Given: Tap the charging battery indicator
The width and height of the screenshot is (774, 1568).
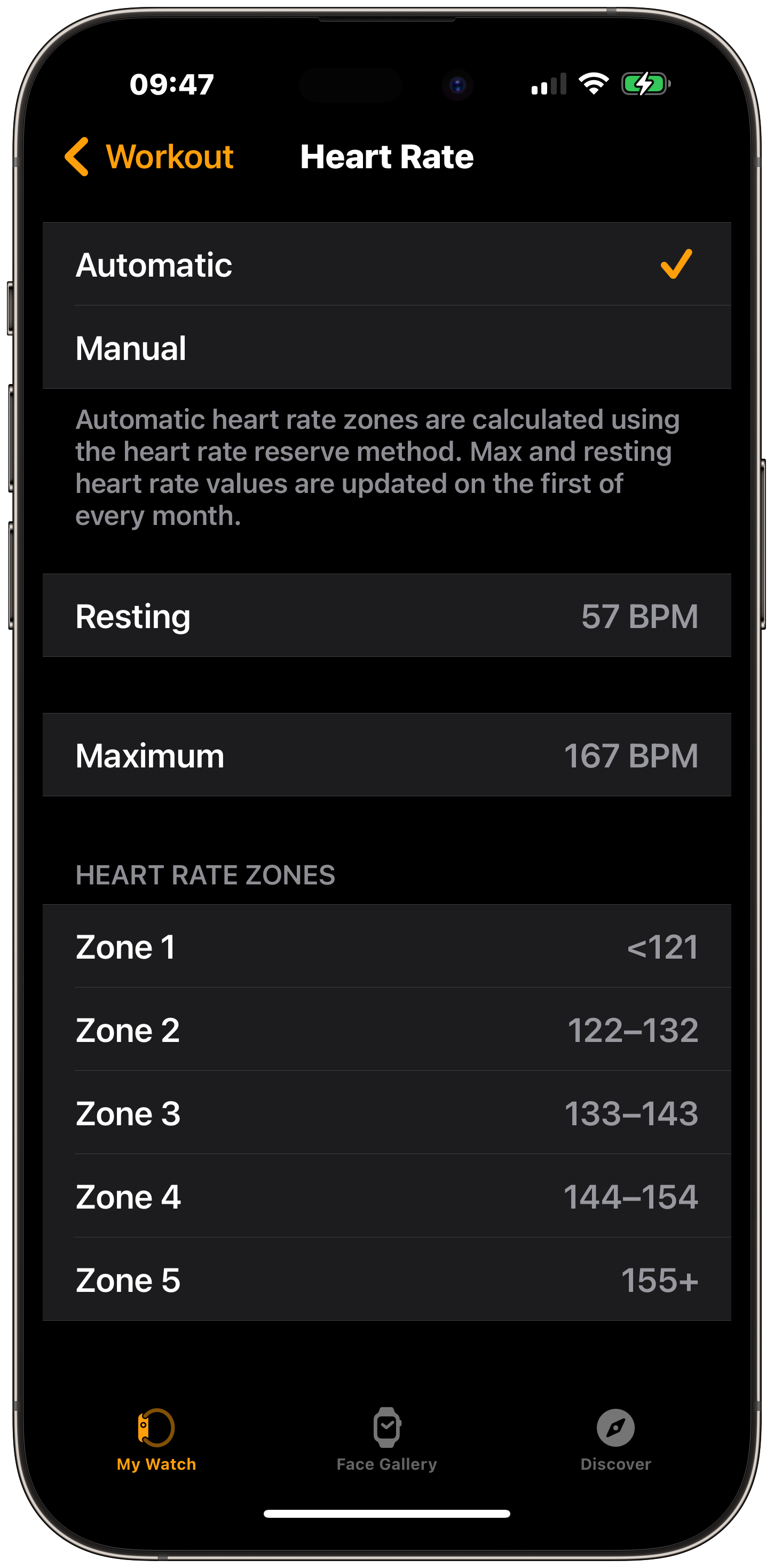Looking at the screenshot, I should tap(646, 84).
